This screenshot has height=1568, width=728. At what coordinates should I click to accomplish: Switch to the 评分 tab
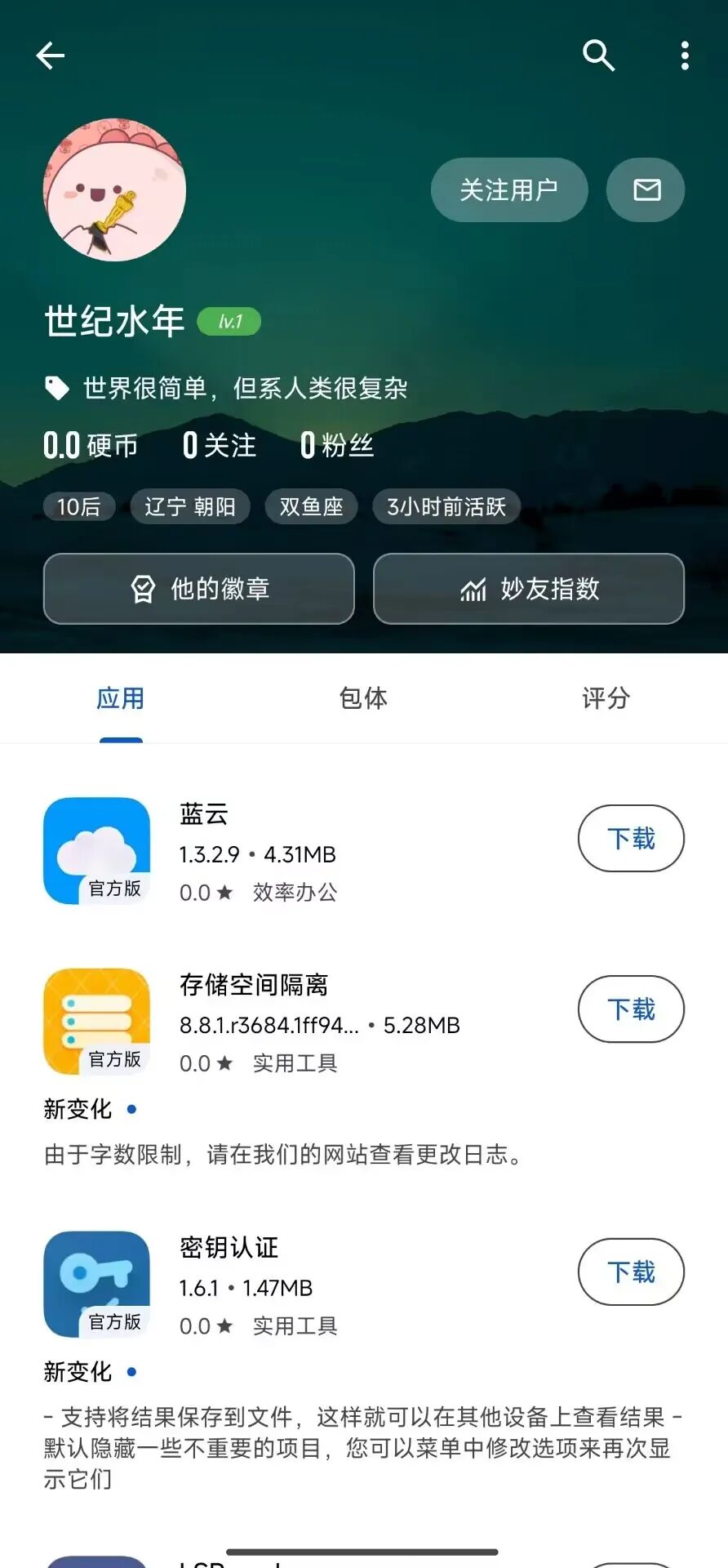point(606,698)
